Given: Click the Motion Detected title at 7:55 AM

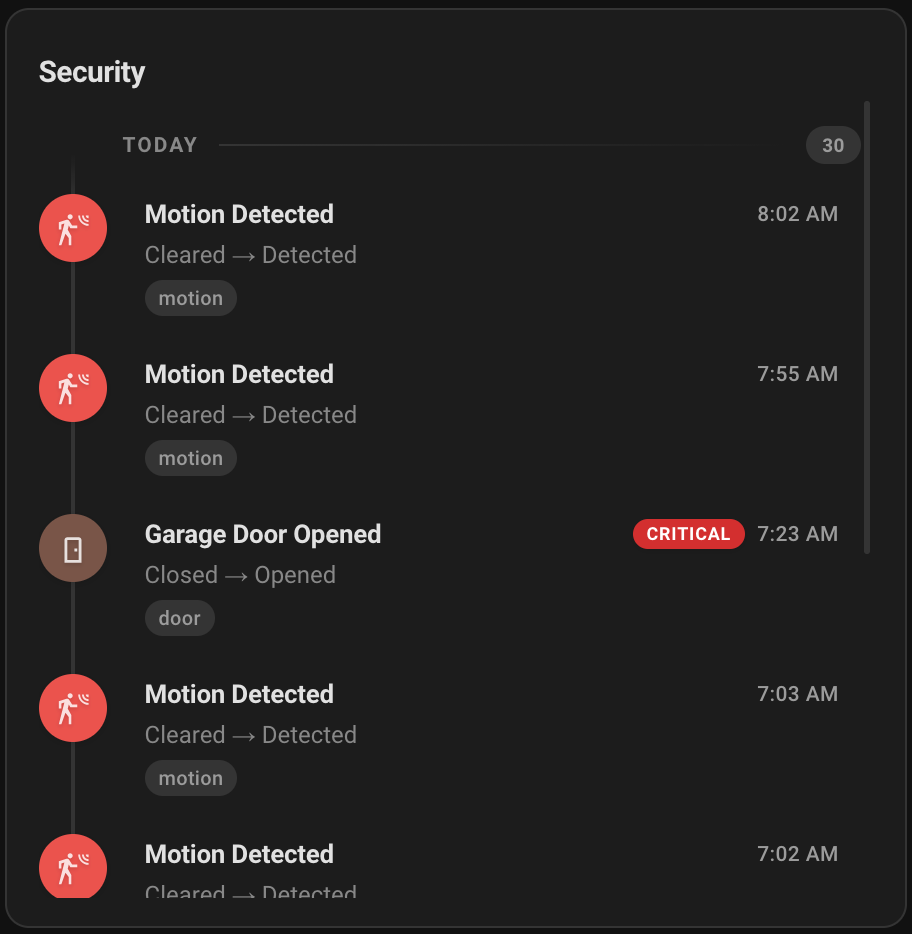Looking at the screenshot, I should (x=239, y=374).
